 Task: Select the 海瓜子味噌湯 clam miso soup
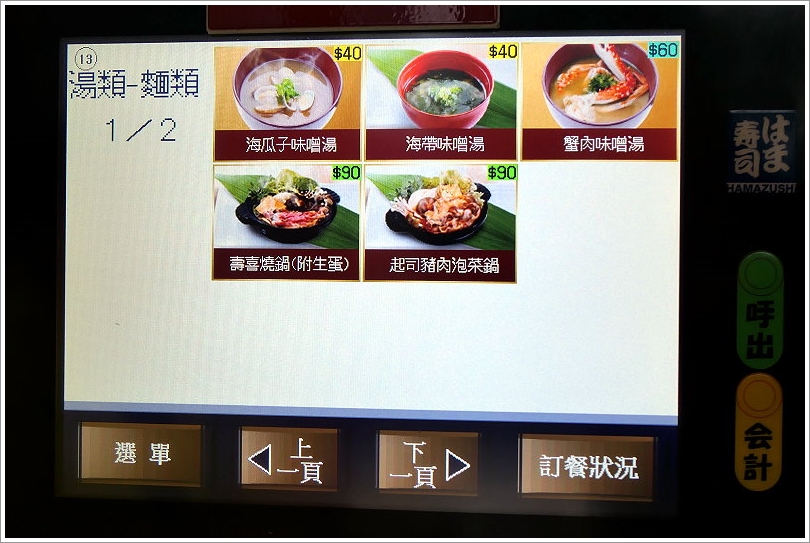click(x=287, y=102)
